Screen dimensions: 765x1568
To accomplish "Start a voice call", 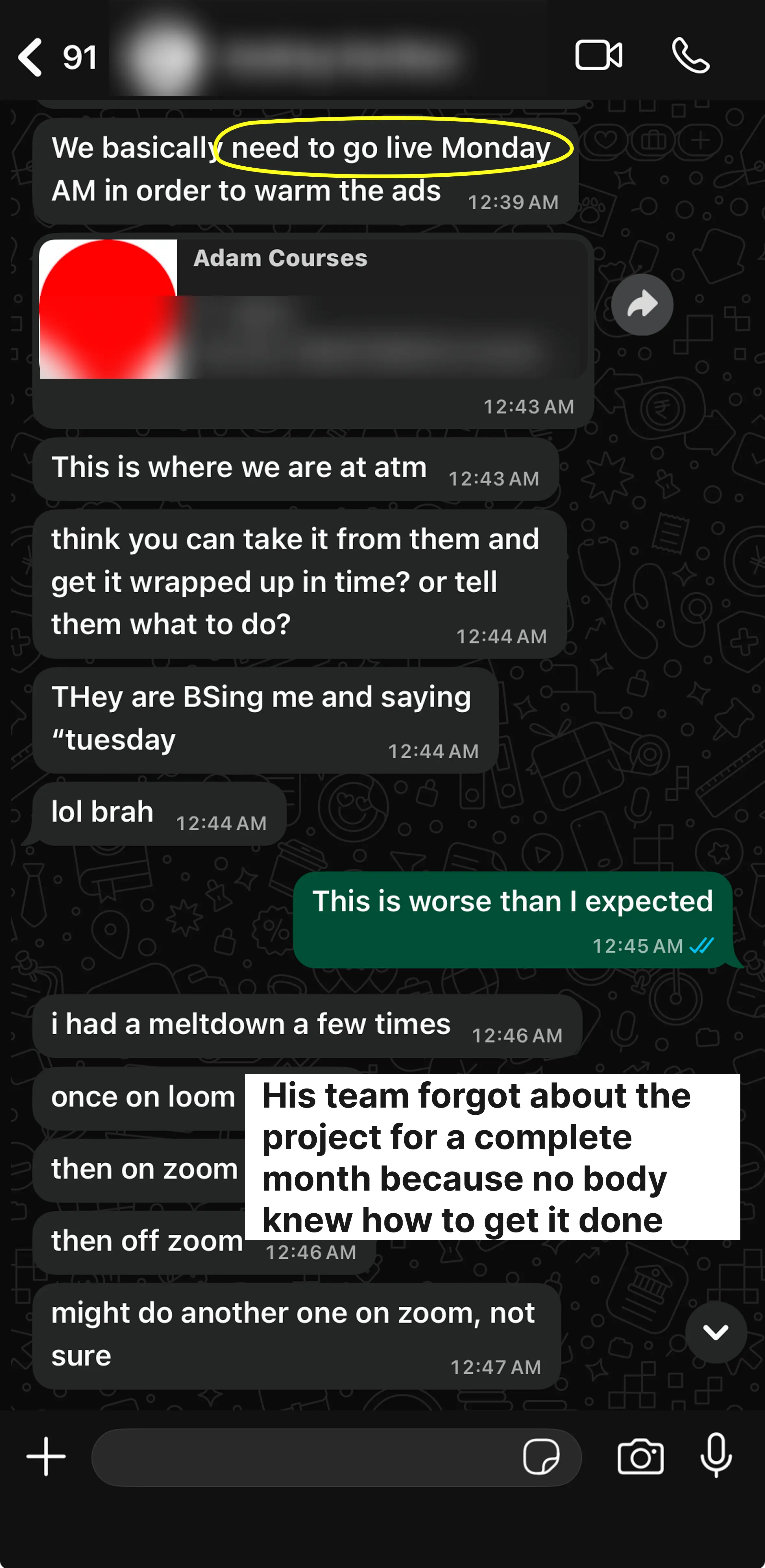I will [690, 56].
